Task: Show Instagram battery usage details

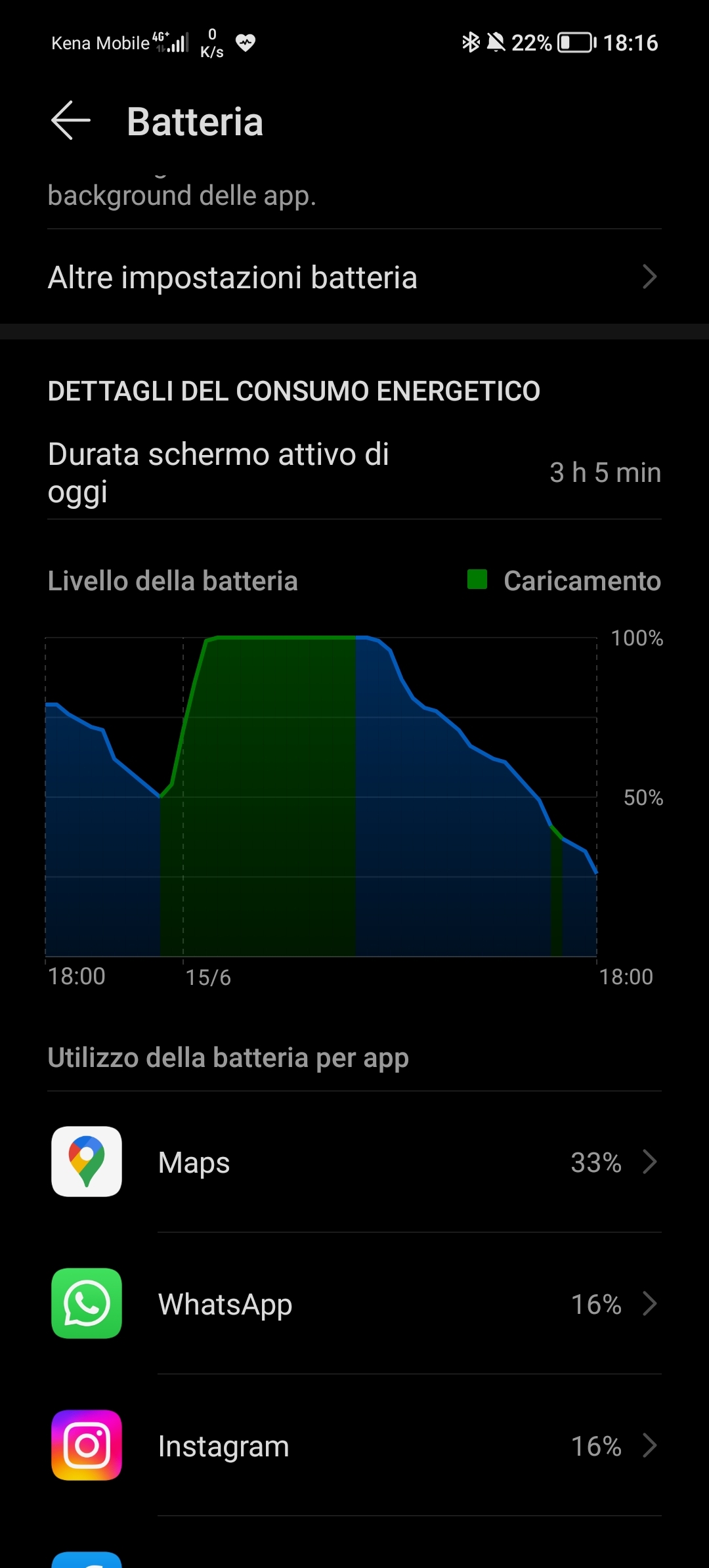Action: point(354,1445)
